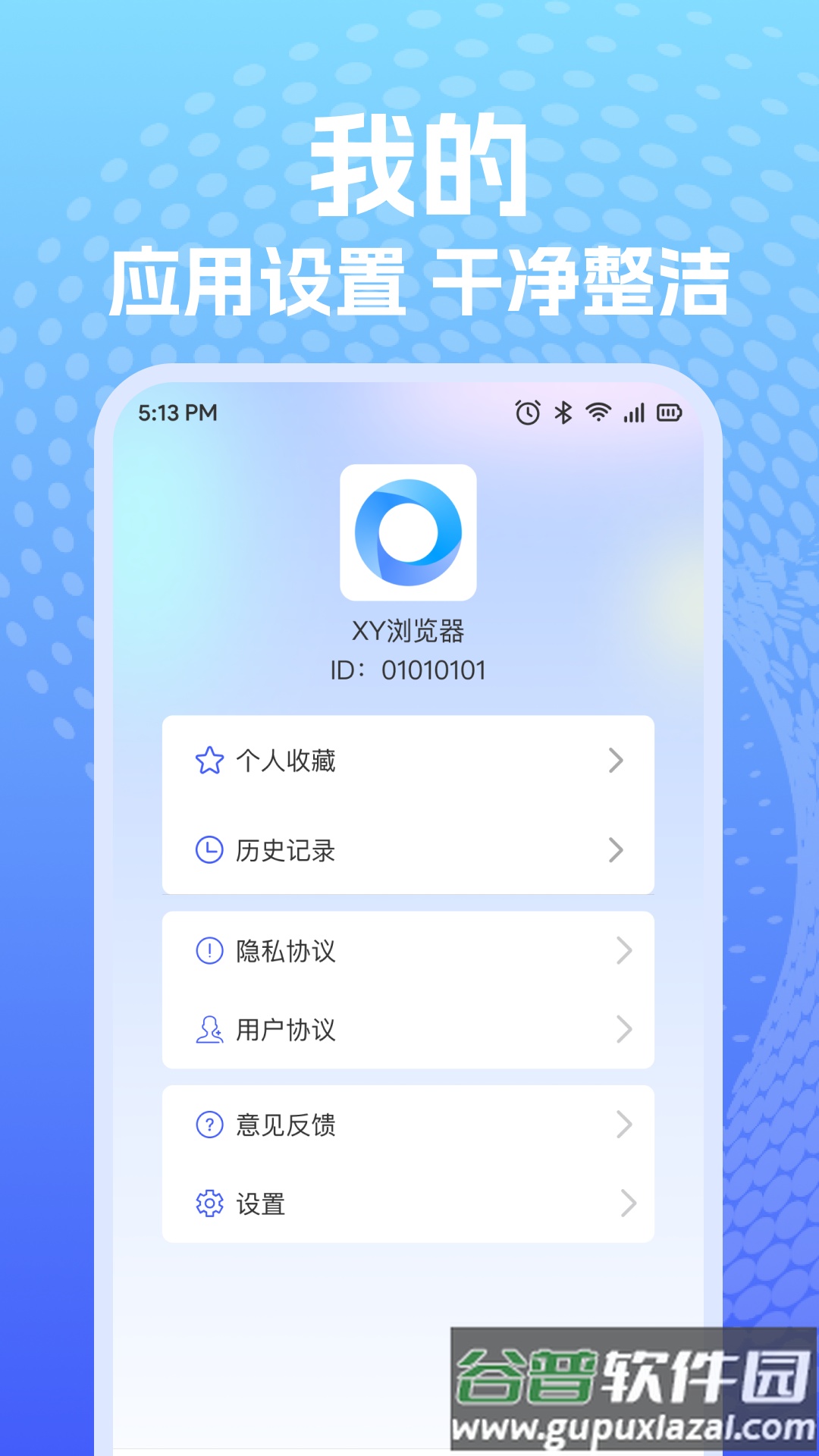Expand the 用户协议 row chevron
The width and height of the screenshot is (819, 1456).
tap(624, 1030)
